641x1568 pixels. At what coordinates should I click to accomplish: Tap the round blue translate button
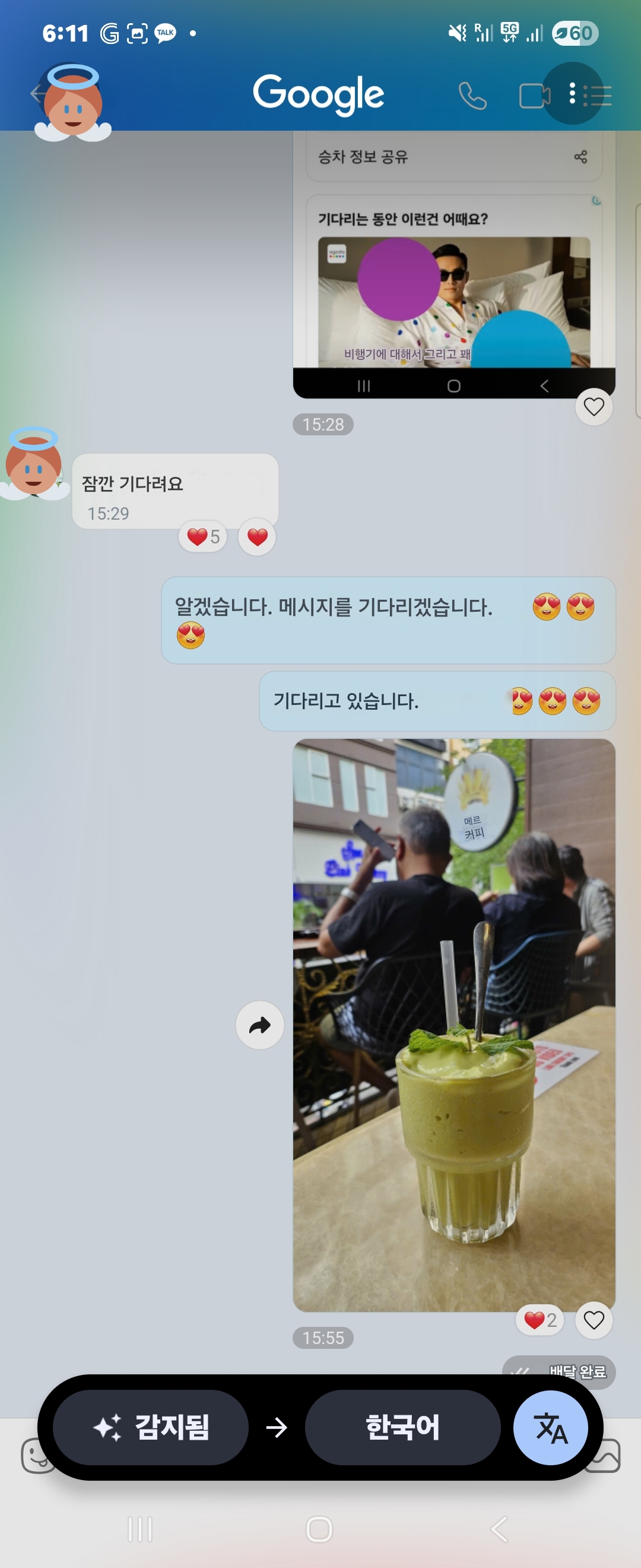tap(550, 1427)
